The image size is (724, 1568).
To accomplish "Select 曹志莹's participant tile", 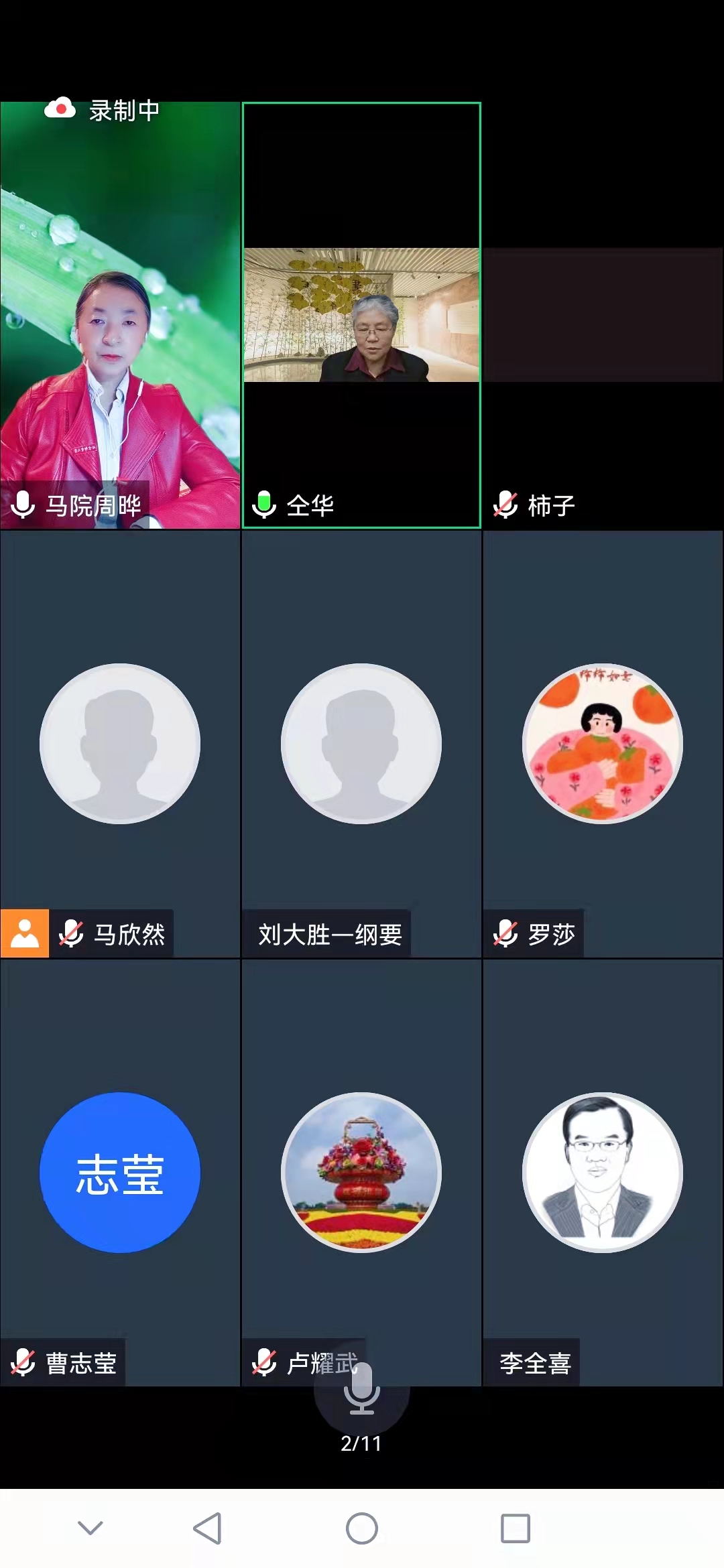I will click(x=120, y=1173).
